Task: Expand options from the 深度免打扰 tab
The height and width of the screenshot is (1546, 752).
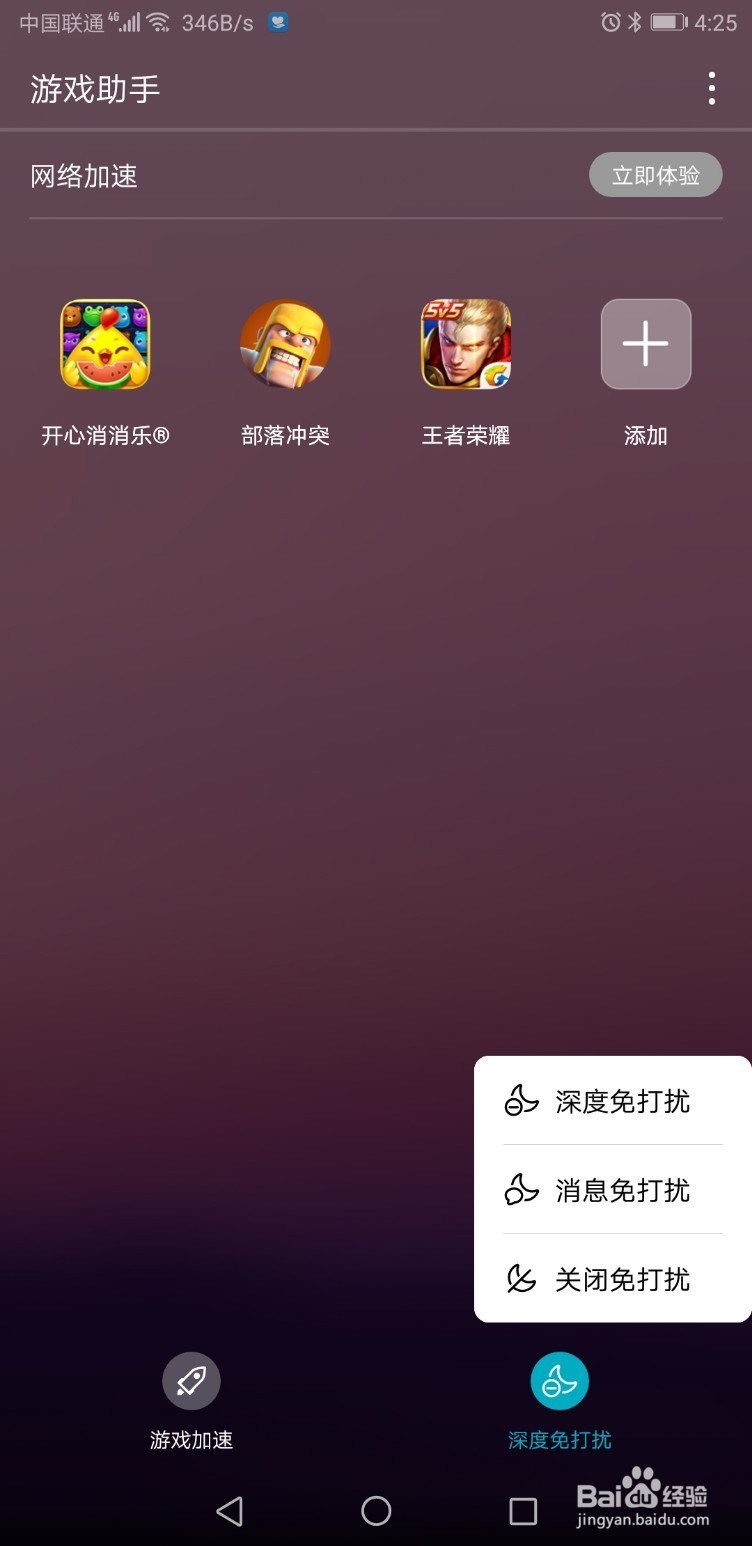Action: click(x=559, y=1400)
